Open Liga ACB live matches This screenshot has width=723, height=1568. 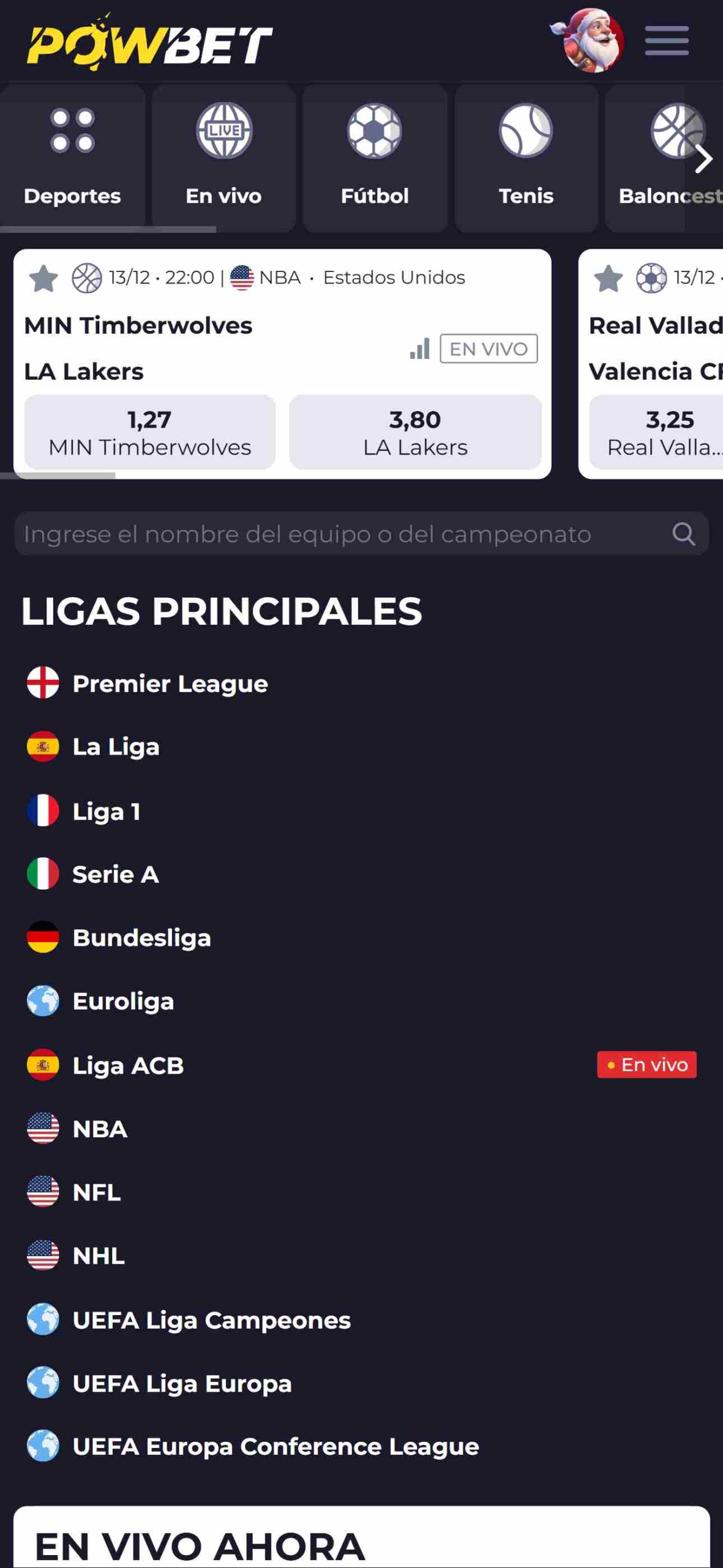click(x=361, y=1065)
